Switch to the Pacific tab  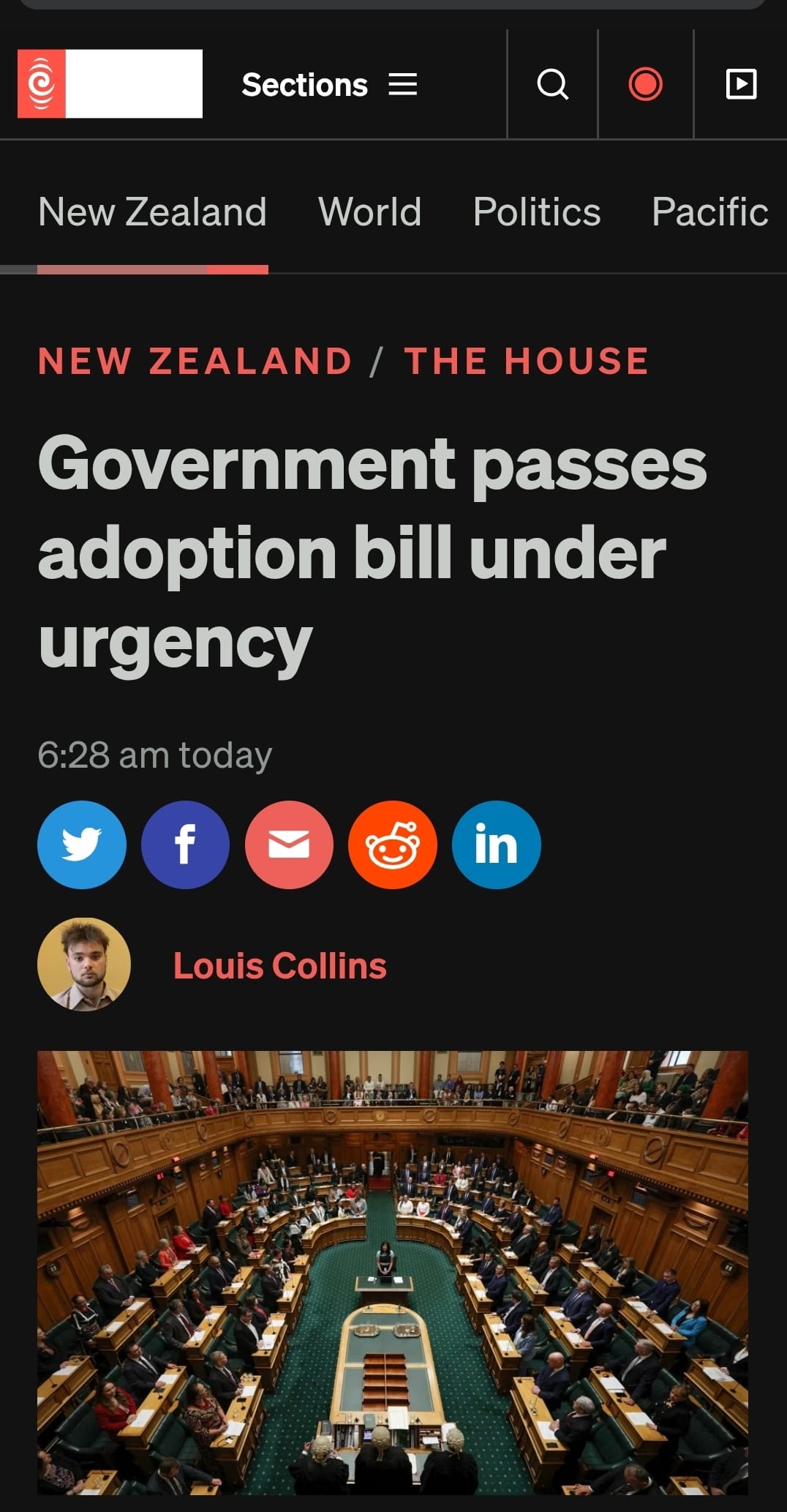tap(709, 212)
